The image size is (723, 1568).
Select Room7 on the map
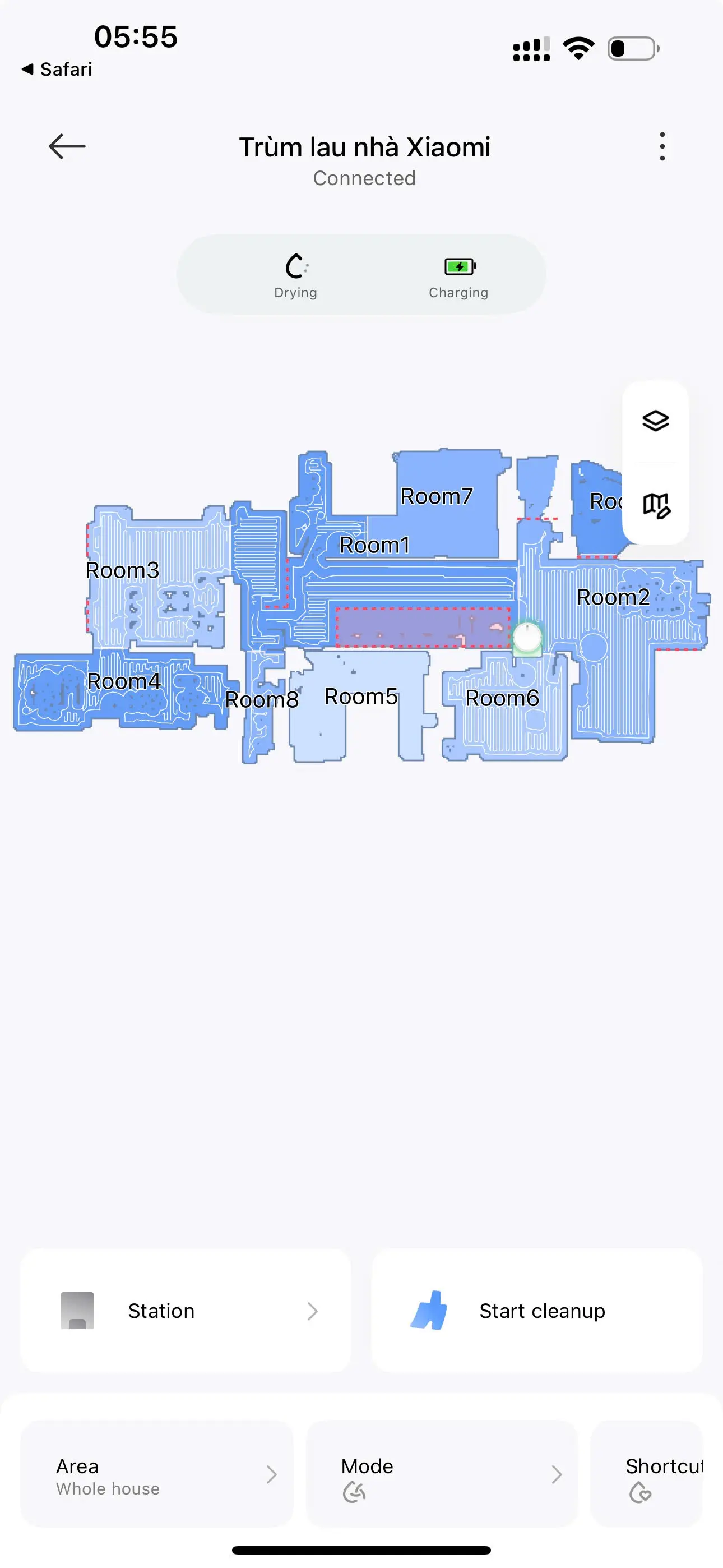point(437,496)
